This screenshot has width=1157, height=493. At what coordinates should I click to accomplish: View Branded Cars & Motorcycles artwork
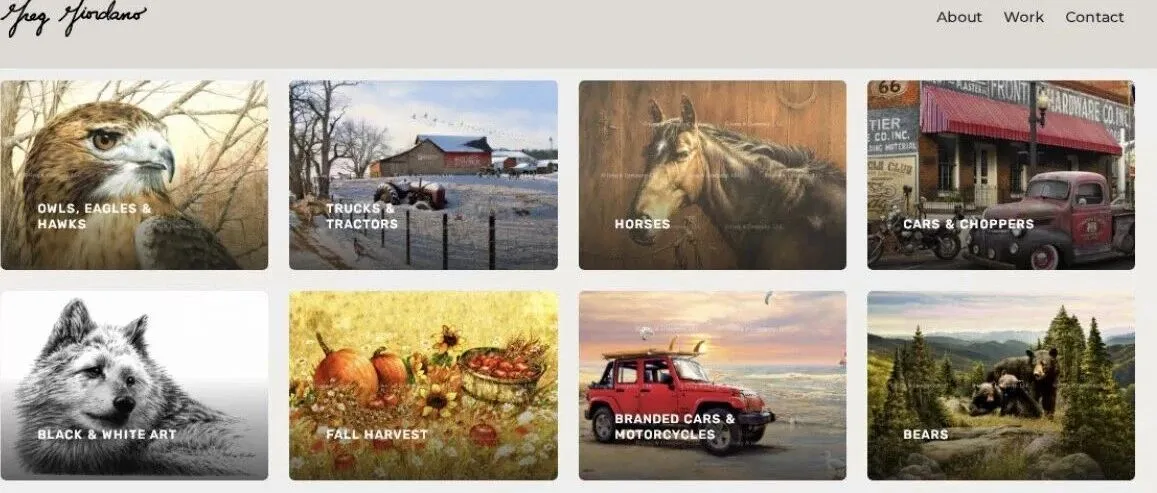click(712, 385)
